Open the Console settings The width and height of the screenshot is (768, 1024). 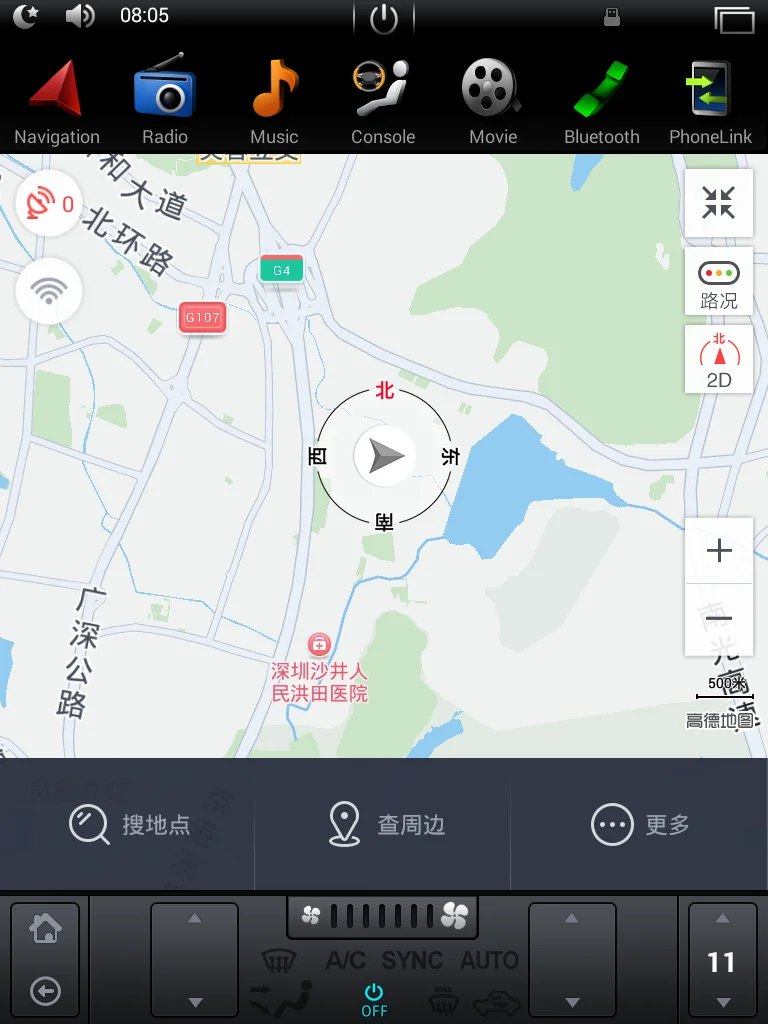383,88
